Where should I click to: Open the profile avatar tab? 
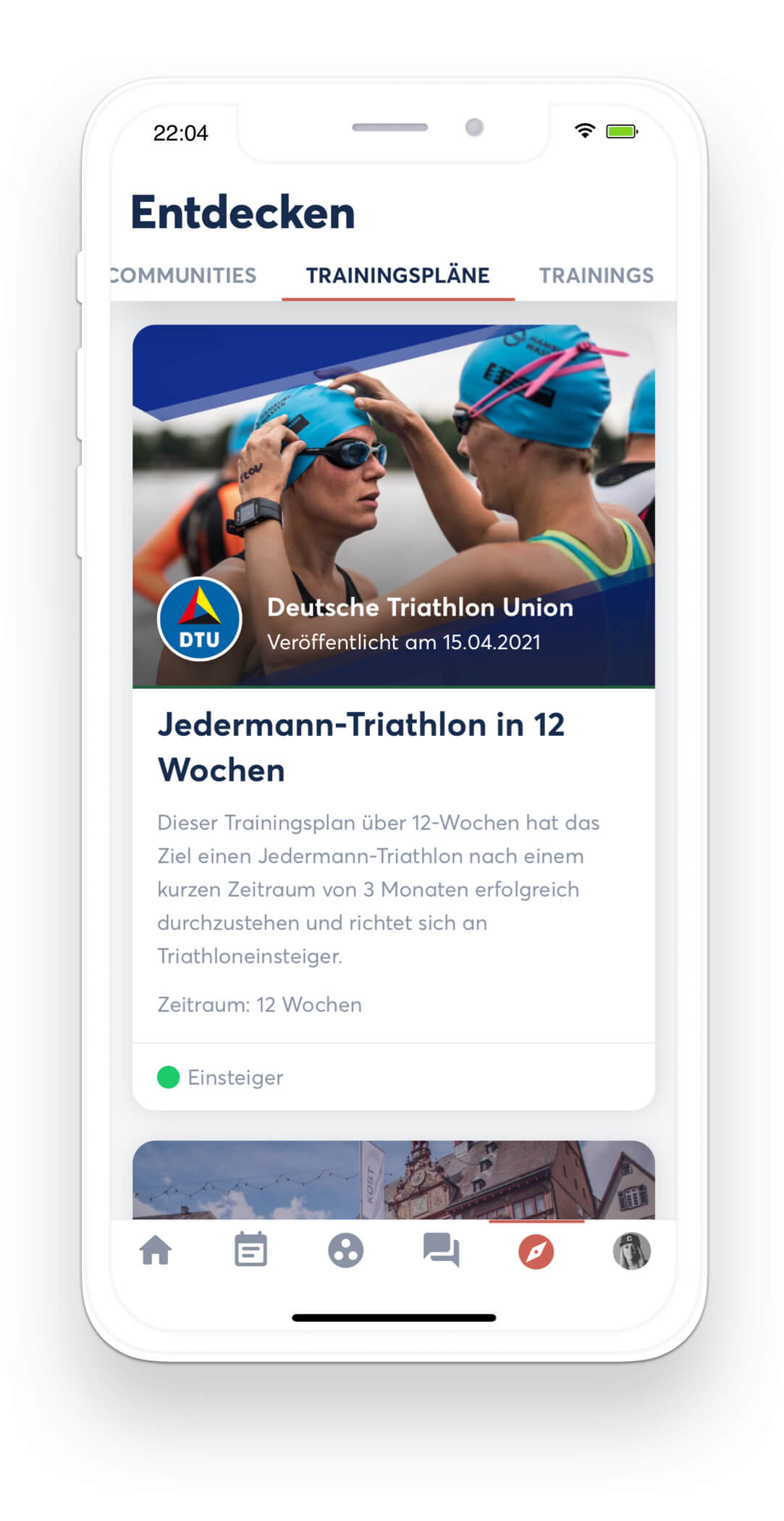point(631,1251)
